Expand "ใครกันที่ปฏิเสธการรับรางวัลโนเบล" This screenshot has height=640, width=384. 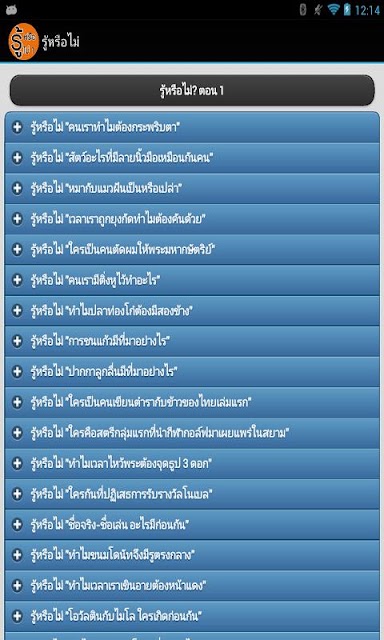pos(192,494)
